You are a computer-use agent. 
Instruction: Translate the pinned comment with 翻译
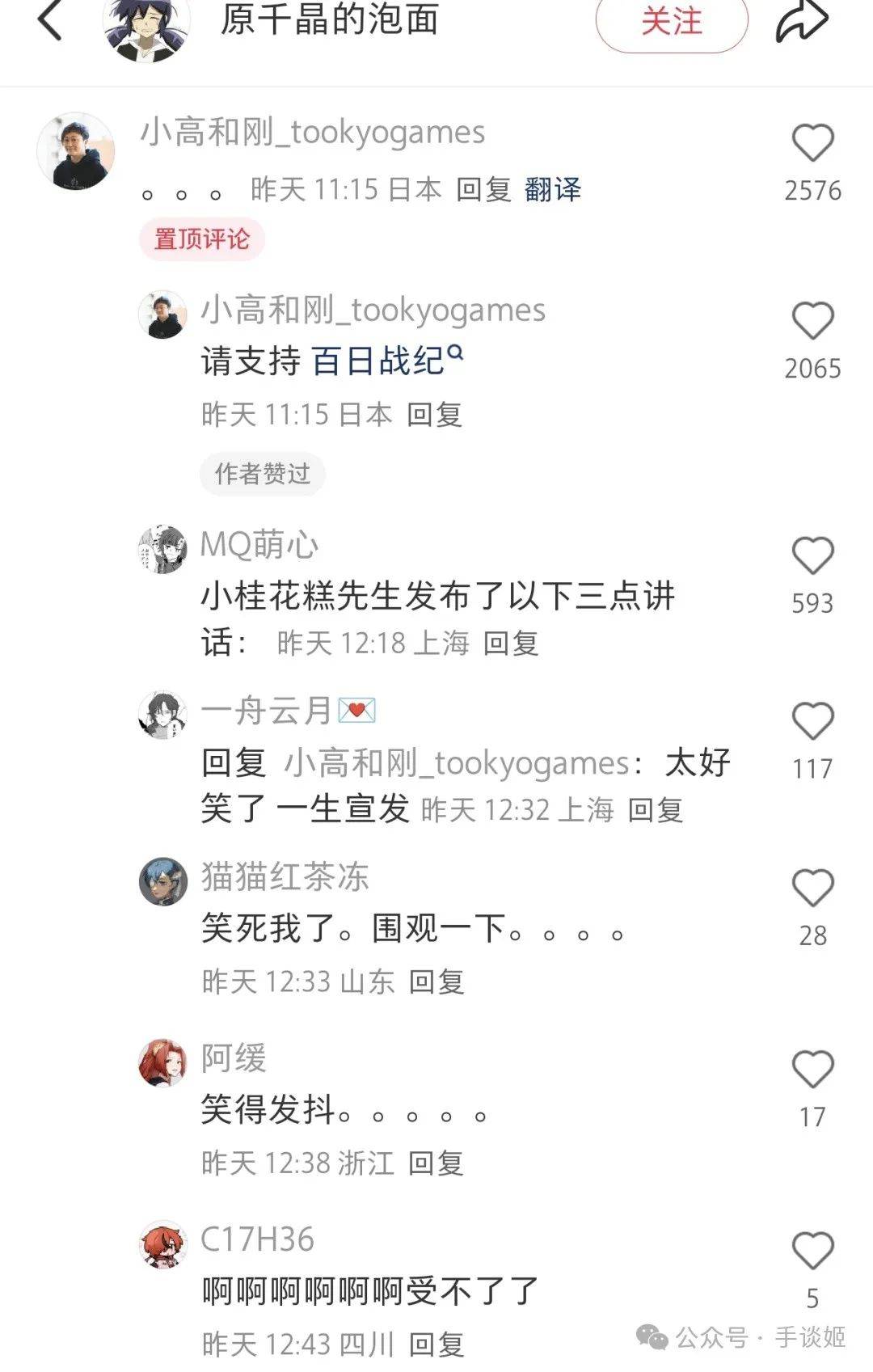click(553, 190)
